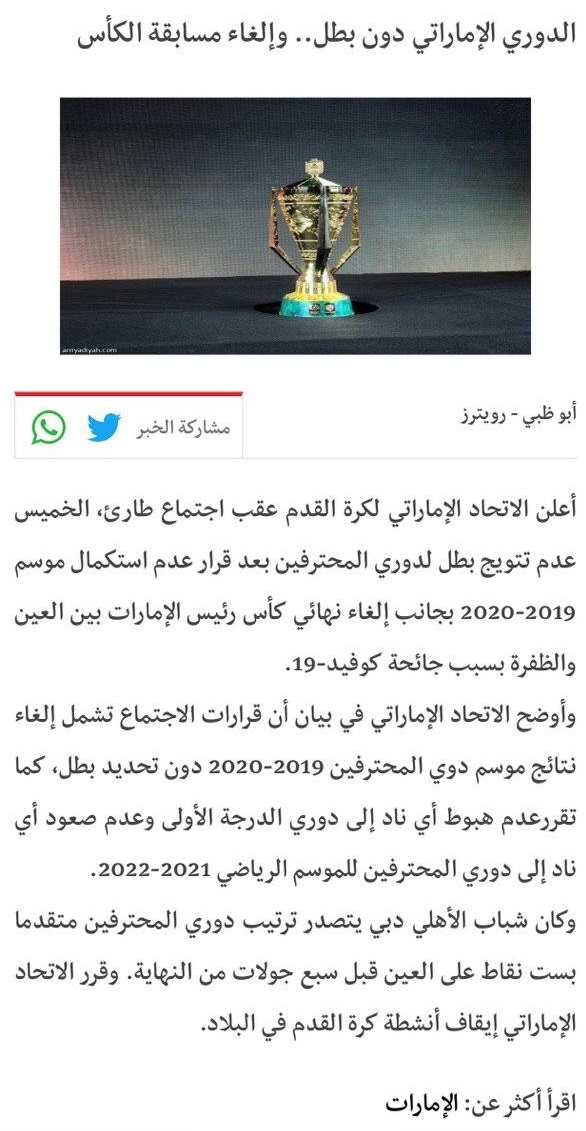Share the article via WhatsApp
Viewport: 586px width, 1131px height.
point(48,427)
